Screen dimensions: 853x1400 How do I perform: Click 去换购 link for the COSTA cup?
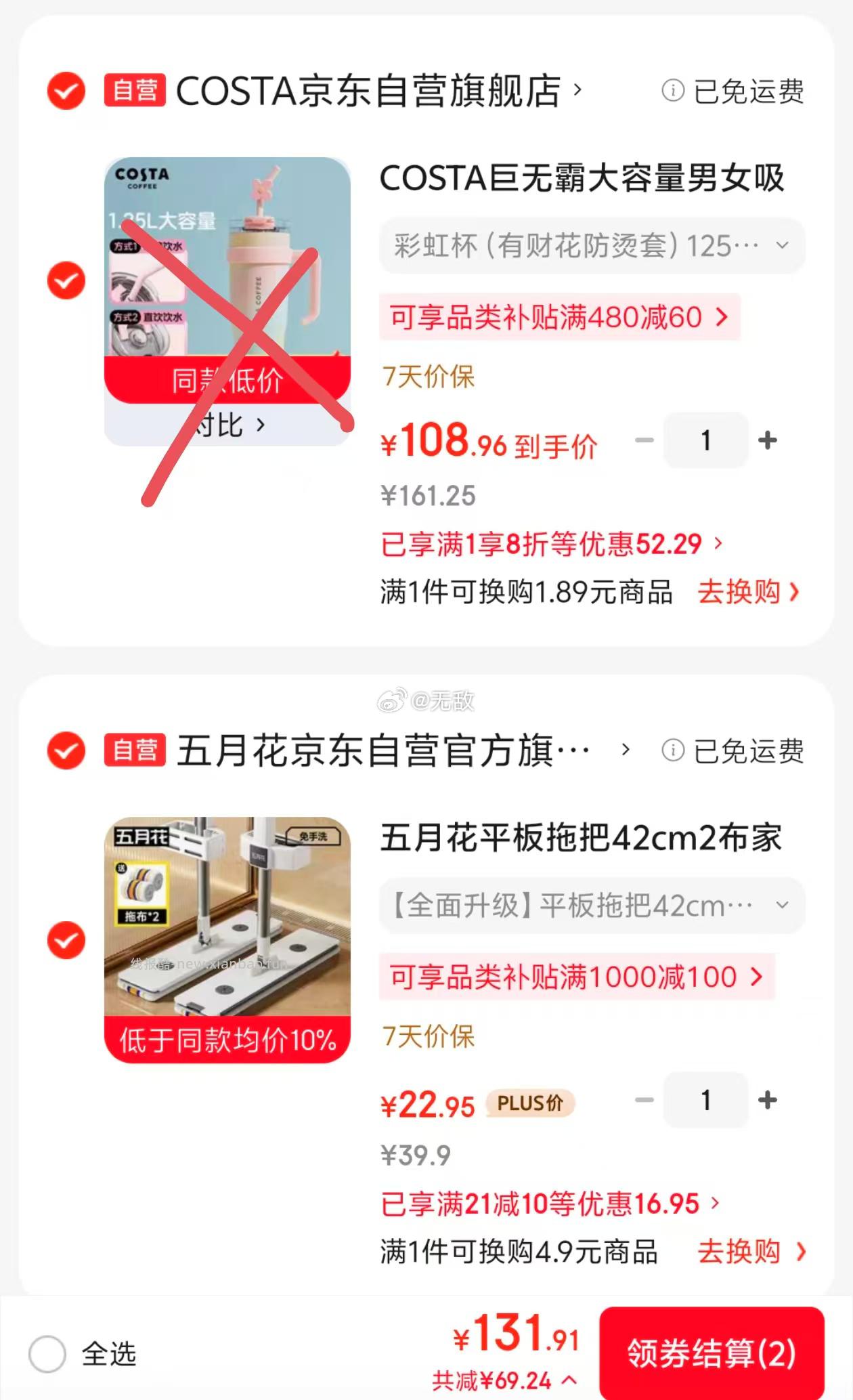point(741,591)
